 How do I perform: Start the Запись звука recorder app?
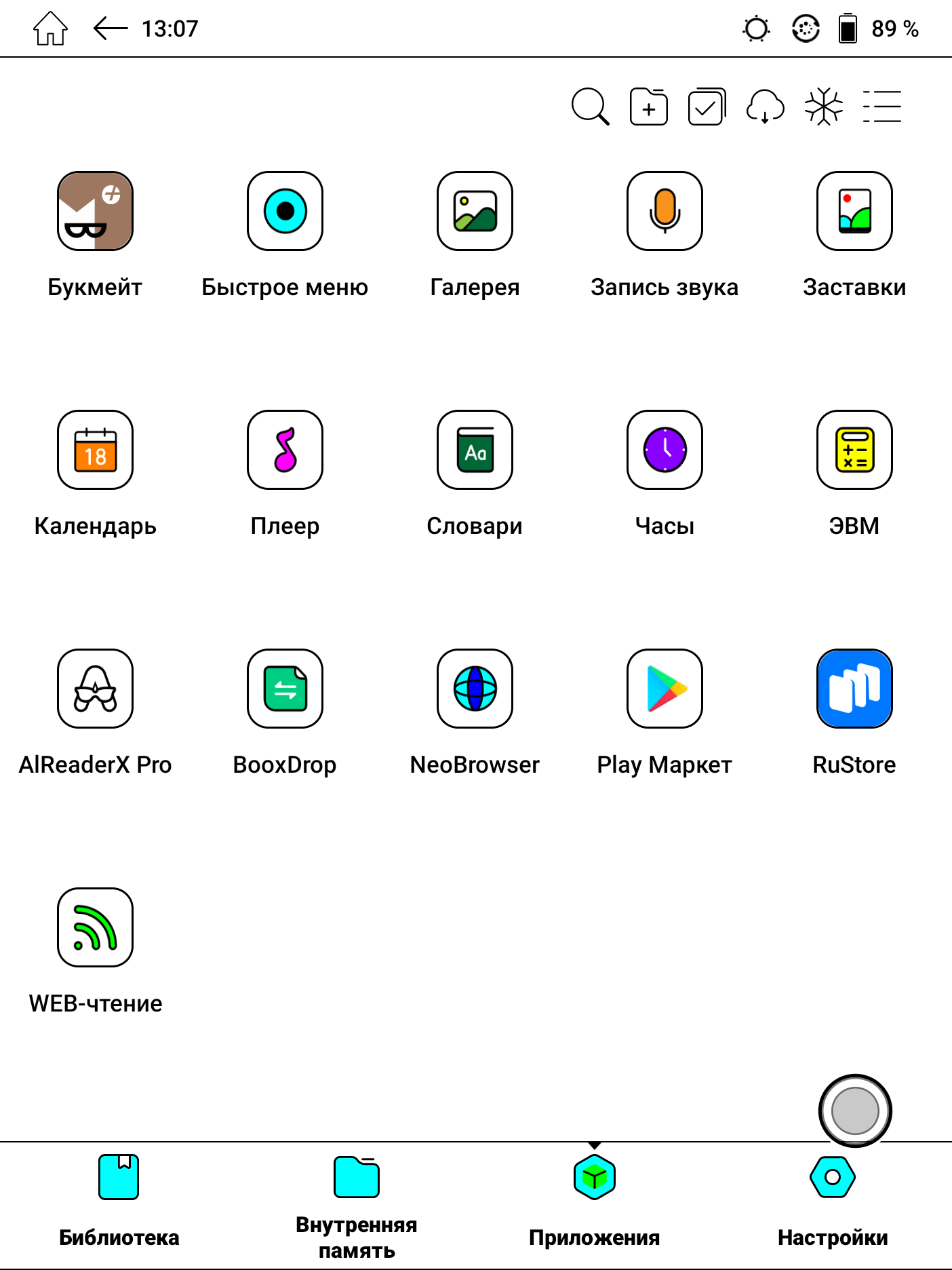(x=665, y=211)
